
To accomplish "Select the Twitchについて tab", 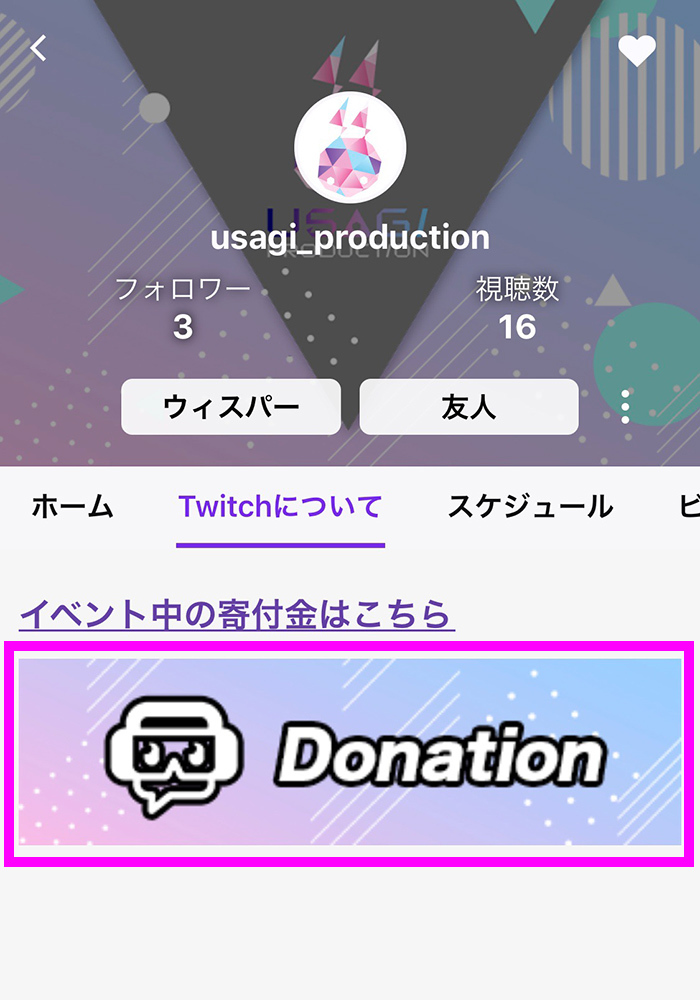I will 280,507.
